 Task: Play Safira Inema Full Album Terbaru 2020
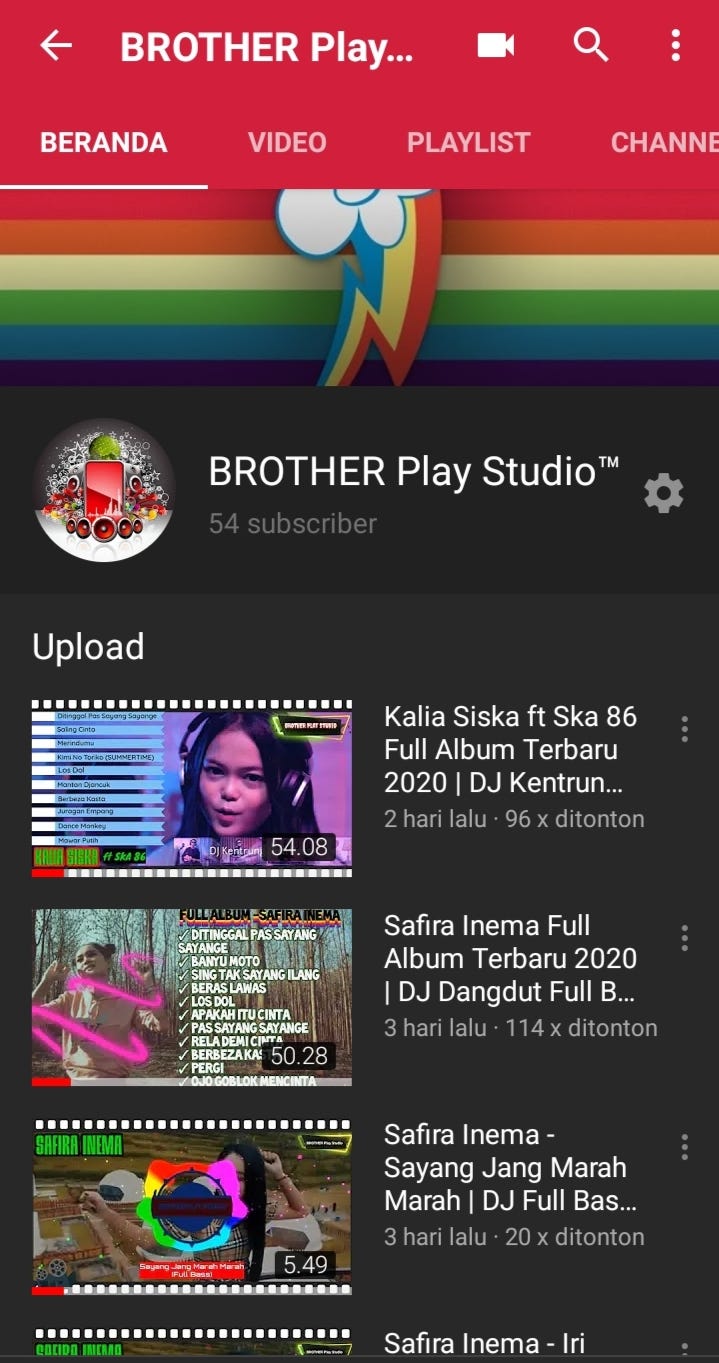(x=192, y=997)
